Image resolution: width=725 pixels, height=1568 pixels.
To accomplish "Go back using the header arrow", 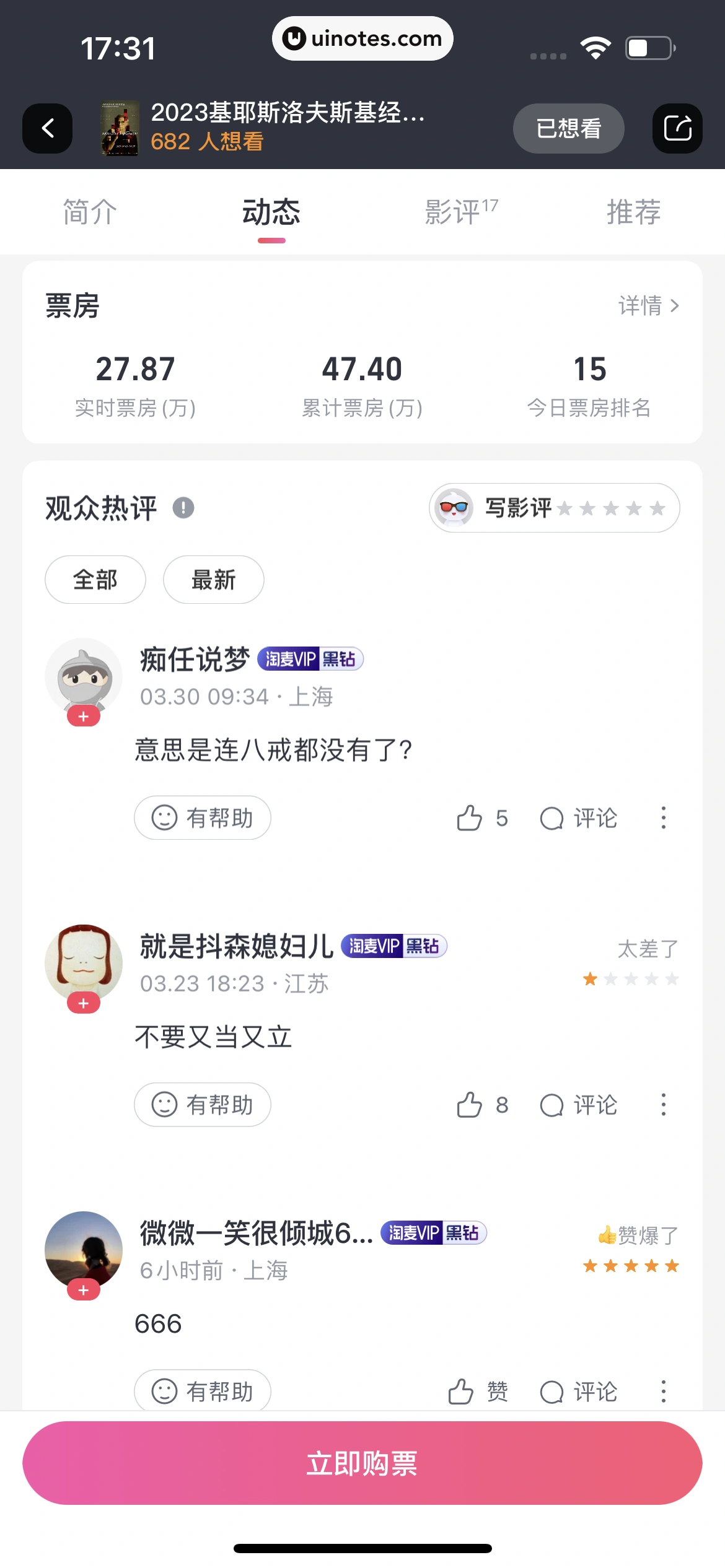I will [x=48, y=128].
